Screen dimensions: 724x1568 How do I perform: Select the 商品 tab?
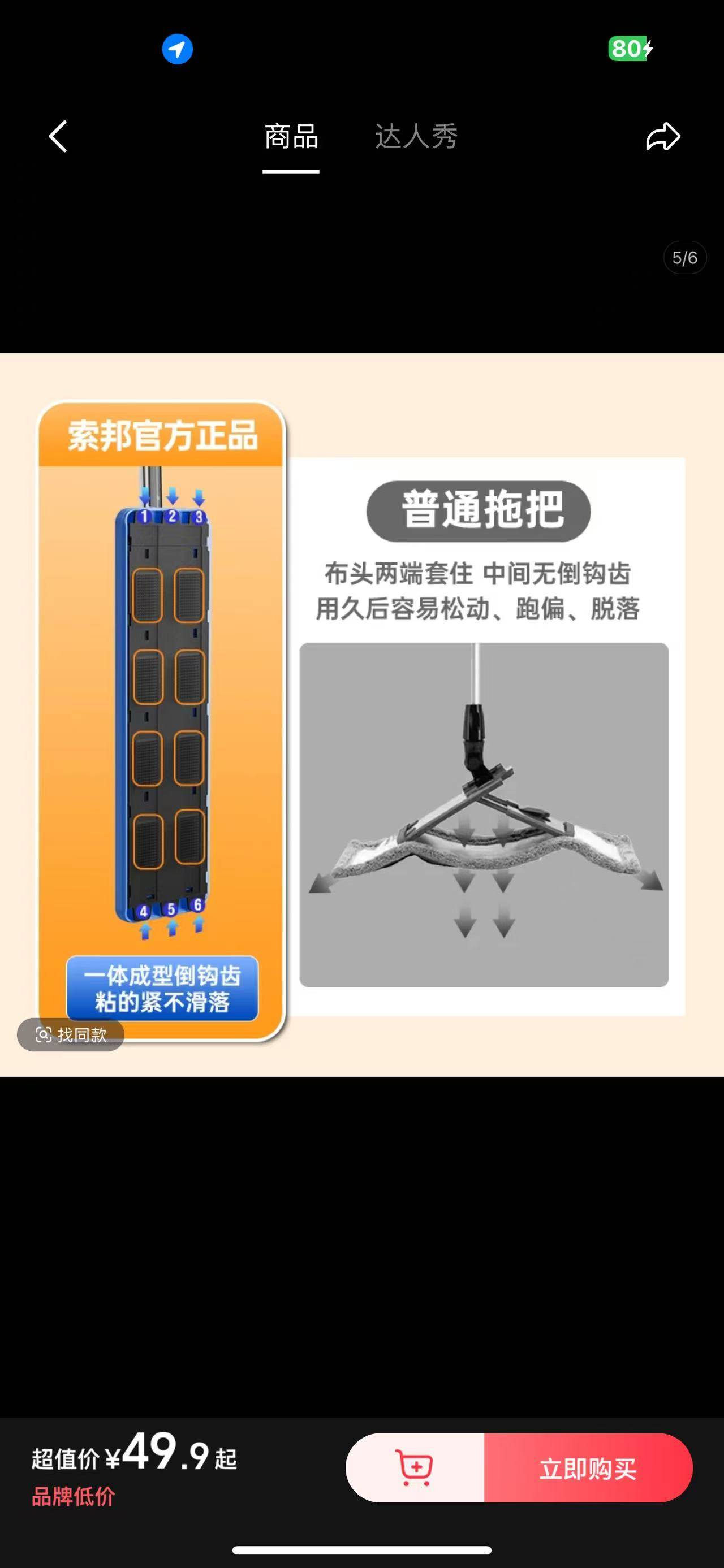[x=291, y=136]
